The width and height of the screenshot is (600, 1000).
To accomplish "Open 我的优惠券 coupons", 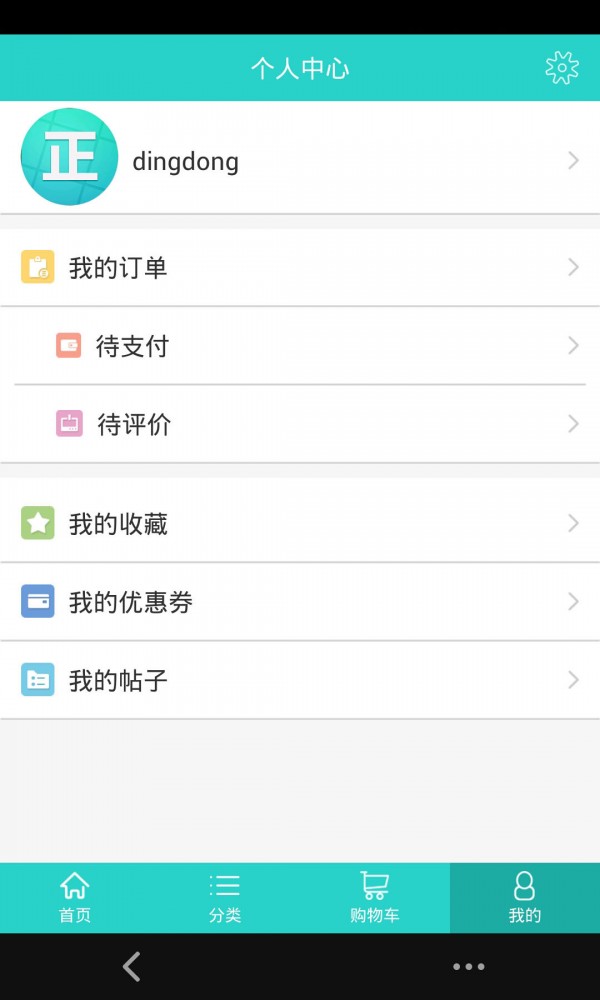I will (x=300, y=601).
